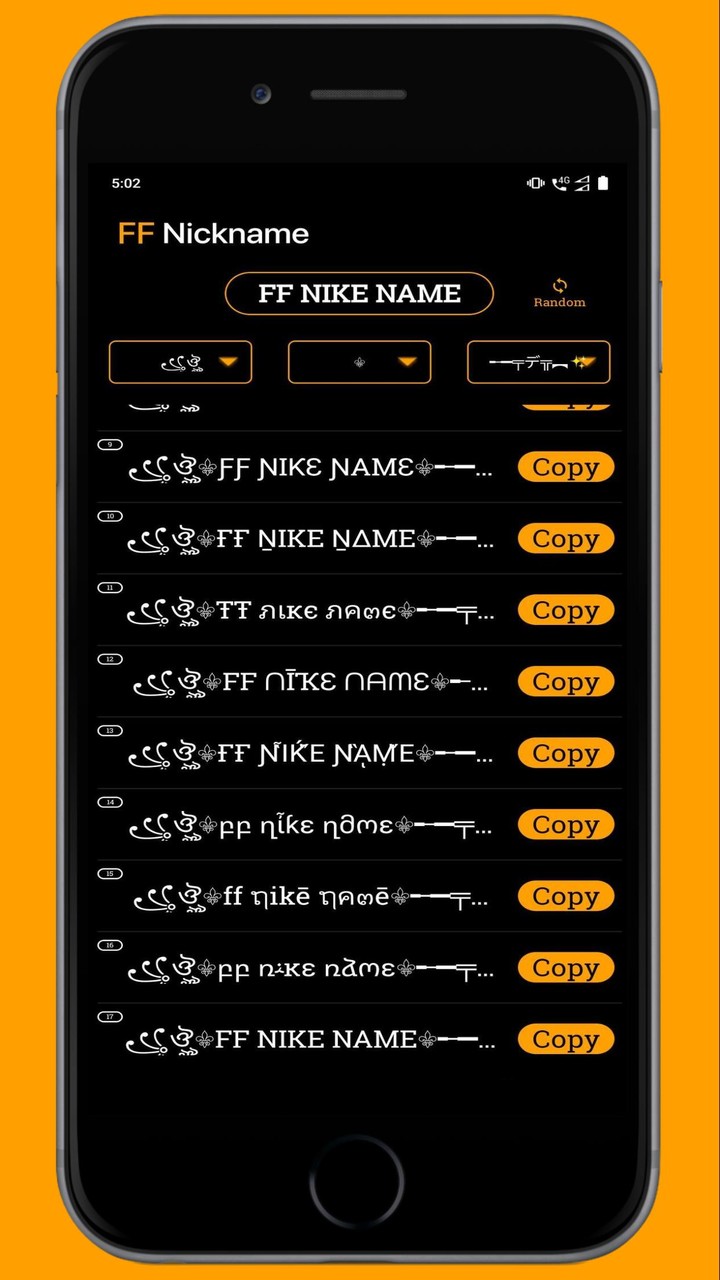Click the battery icon in status bar
The image size is (720, 1280).
point(601,183)
